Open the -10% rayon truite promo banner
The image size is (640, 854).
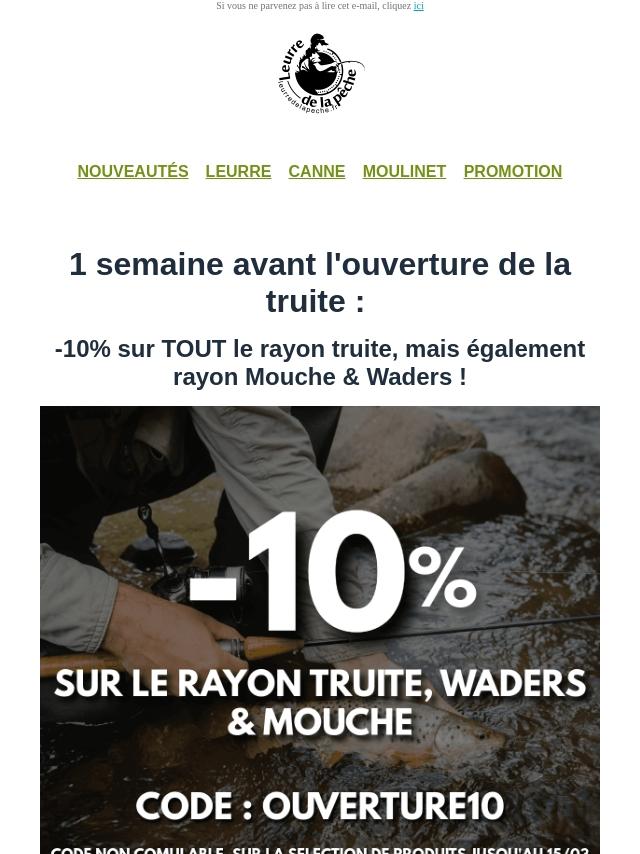click(320, 630)
